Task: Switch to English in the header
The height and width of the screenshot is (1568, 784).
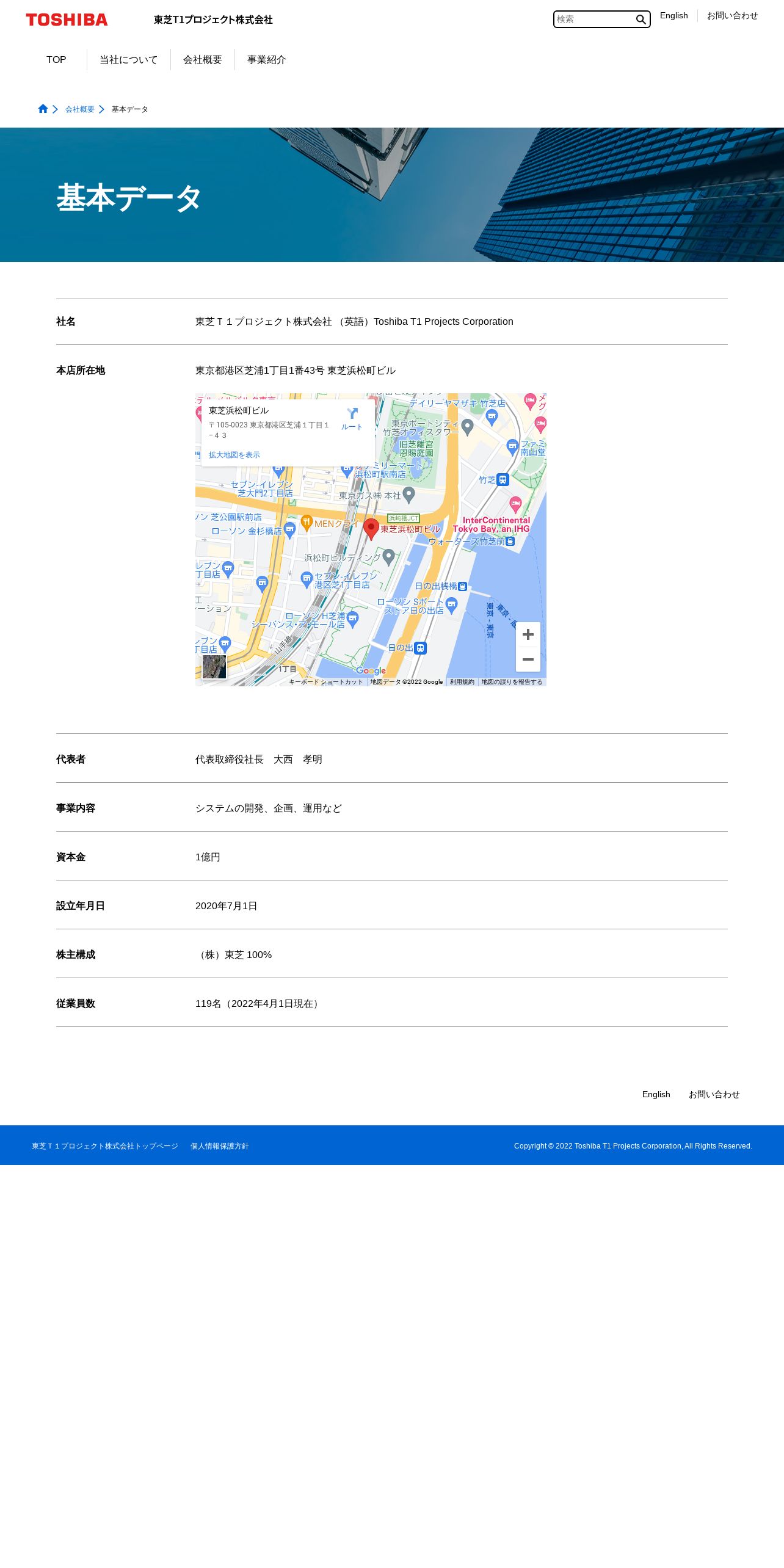Action: (x=673, y=16)
